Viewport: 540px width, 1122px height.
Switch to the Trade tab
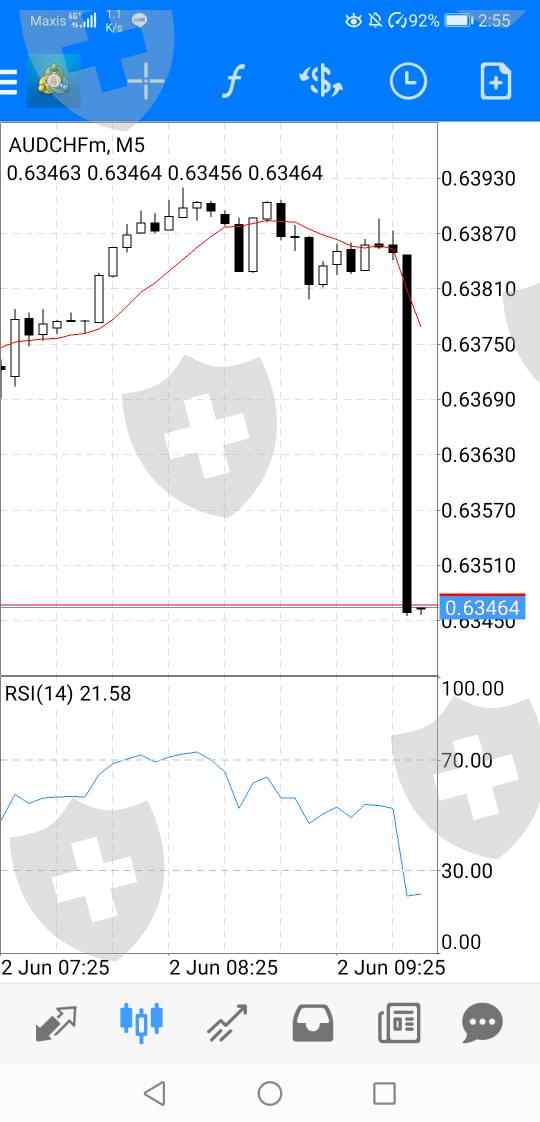click(x=227, y=1023)
